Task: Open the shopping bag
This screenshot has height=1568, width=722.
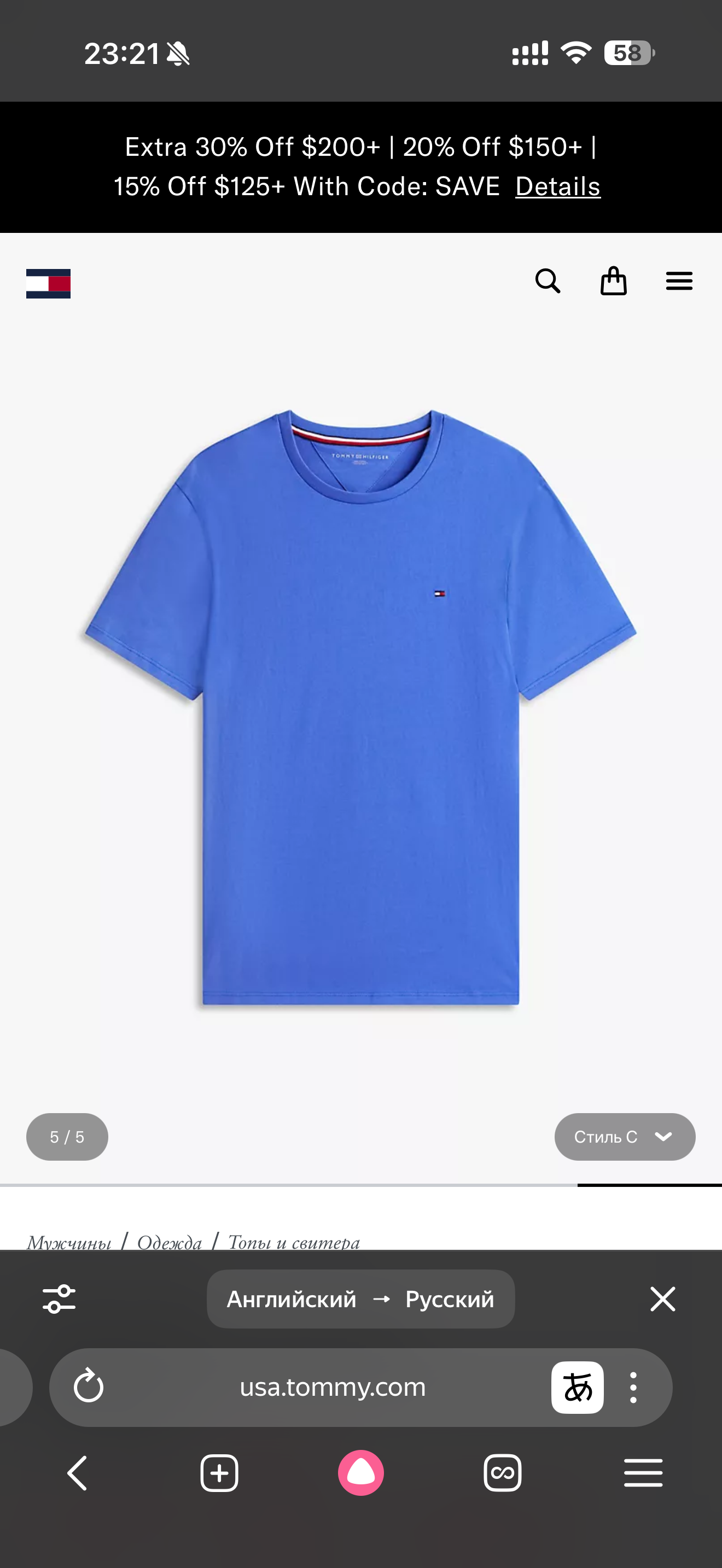Action: tap(613, 281)
